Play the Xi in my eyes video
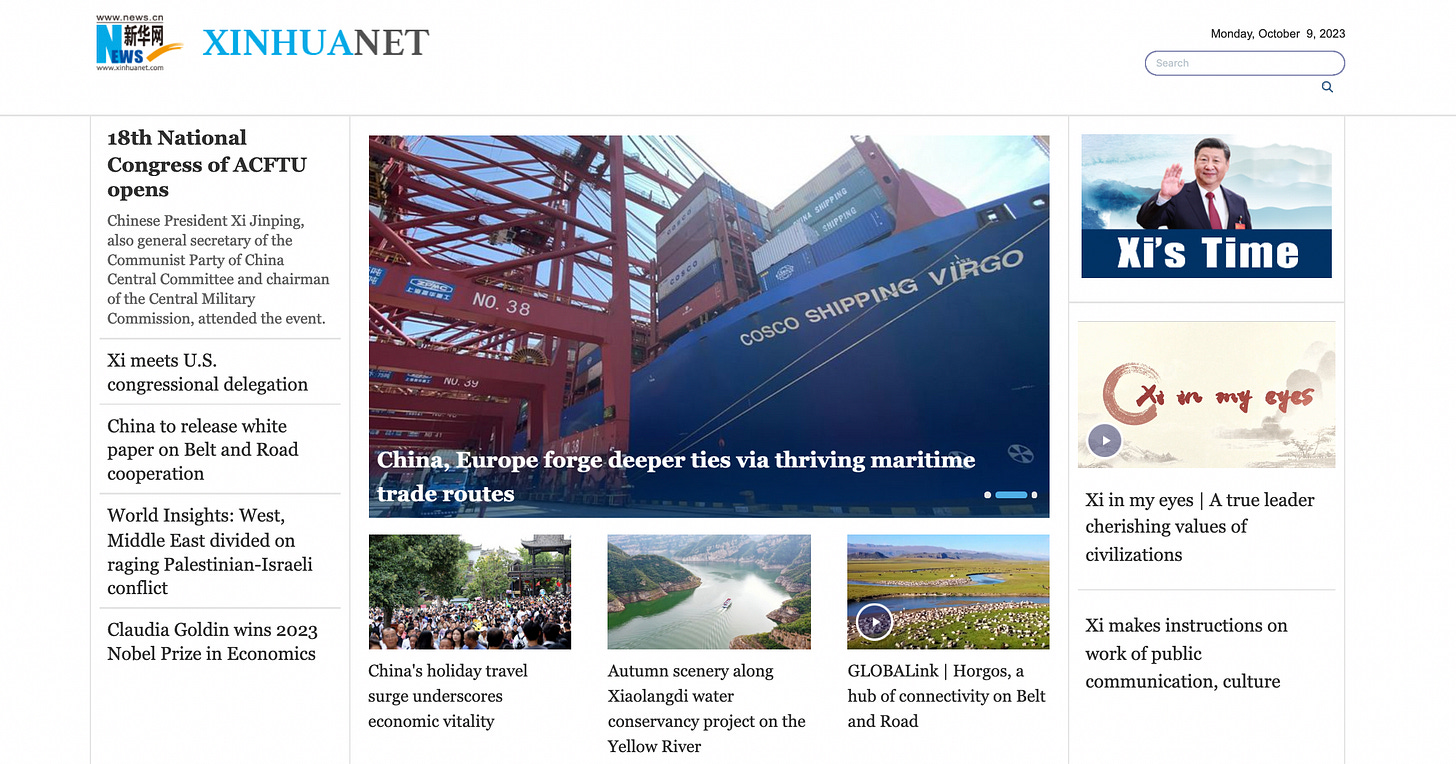The width and height of the screenshot is (1456, 764). pos(1104,440)
